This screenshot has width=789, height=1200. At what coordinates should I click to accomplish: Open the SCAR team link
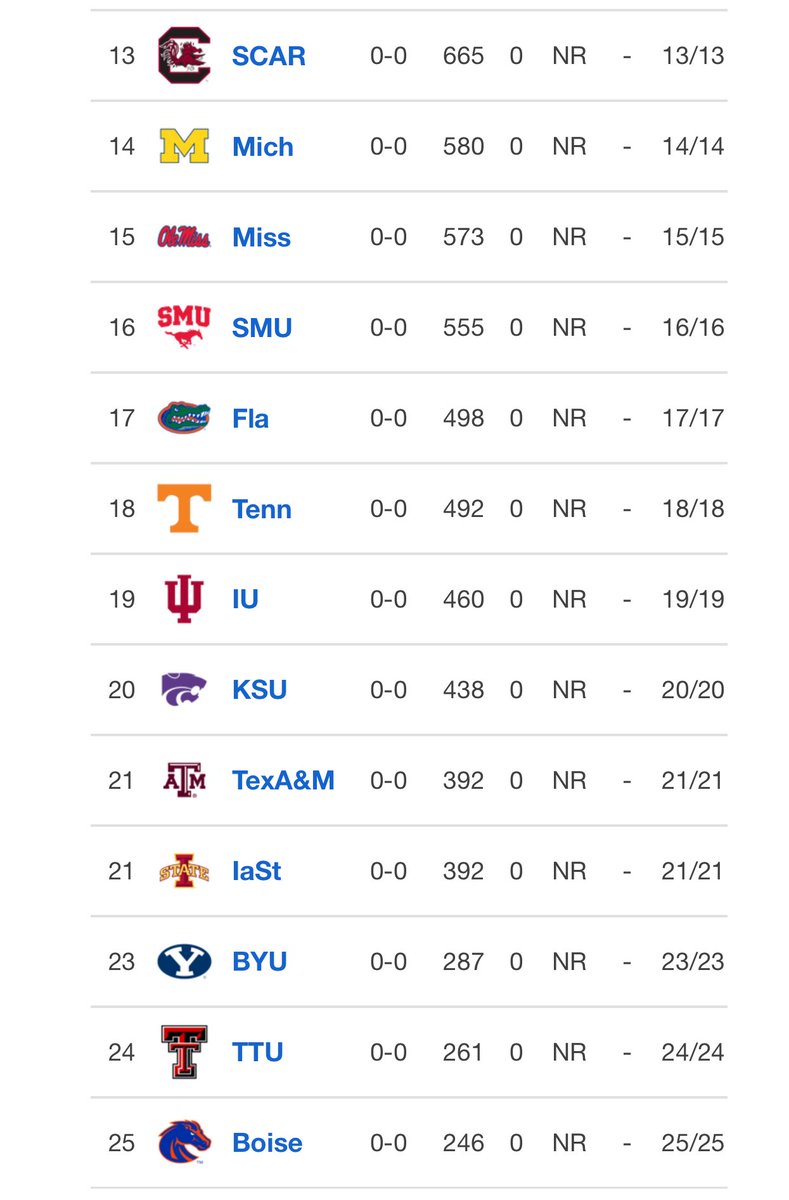coord(268,56)
